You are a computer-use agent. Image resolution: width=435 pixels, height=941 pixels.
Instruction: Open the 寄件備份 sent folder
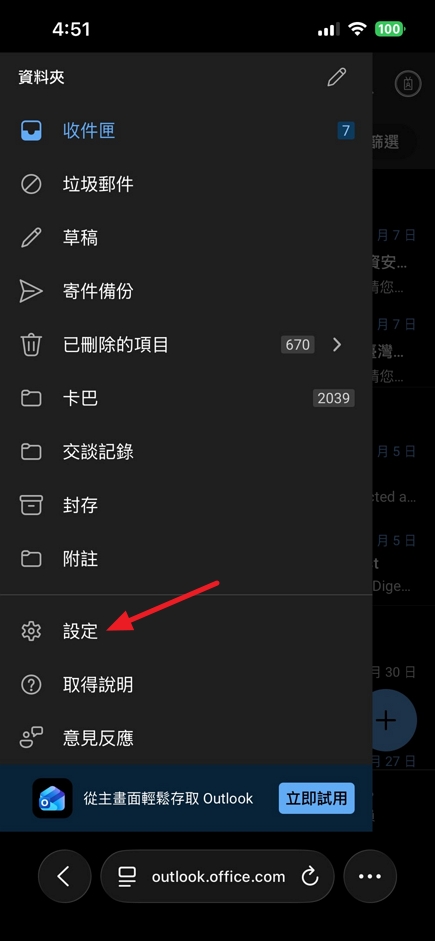click(x=186, y=291)
